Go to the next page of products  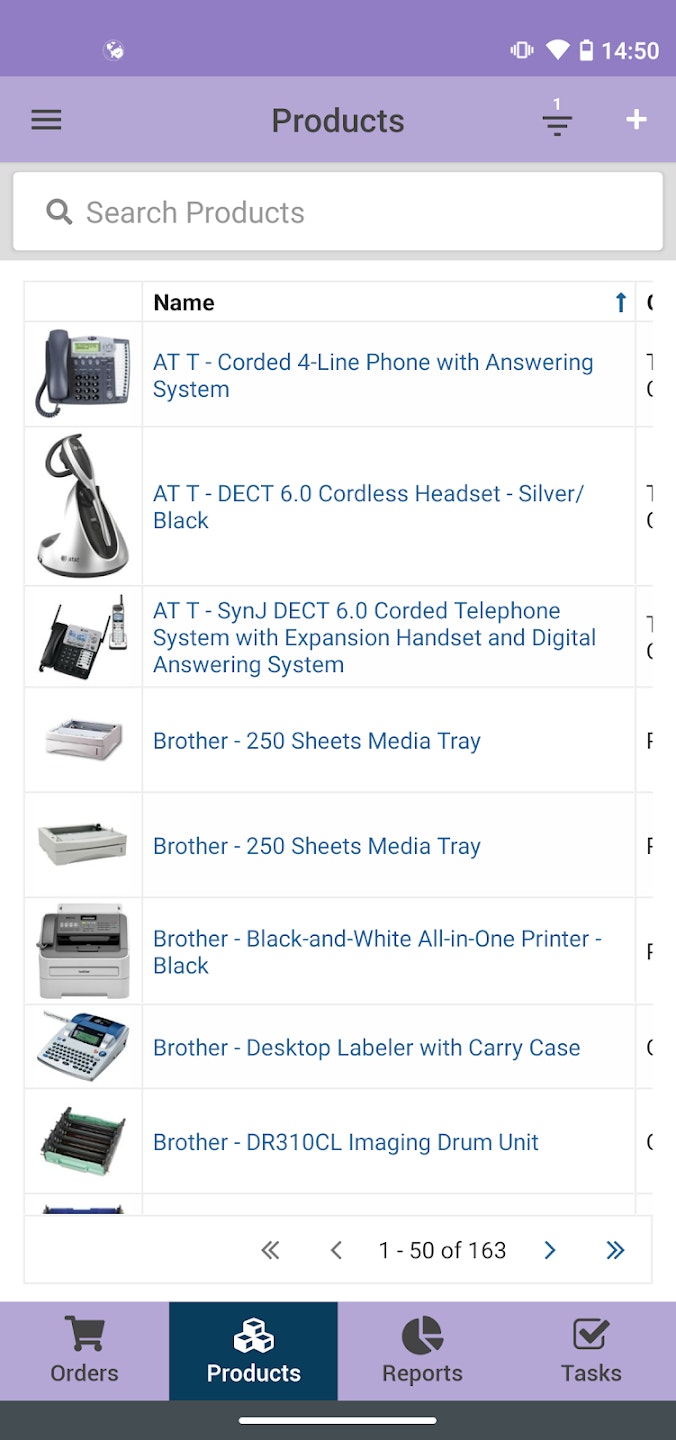(x=549, y=1250)
